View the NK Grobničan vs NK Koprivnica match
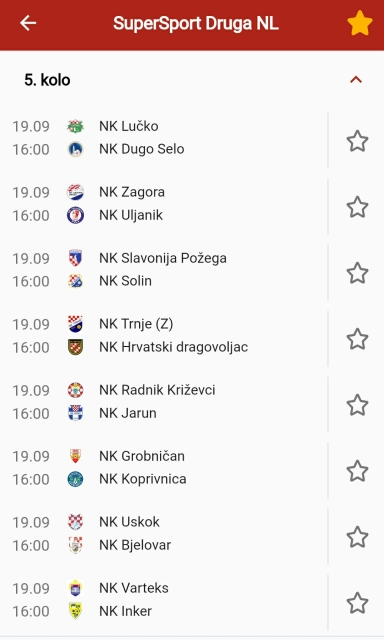Image resolution: width=384 pixels, height=640 pixels. (x=165, y=468)
